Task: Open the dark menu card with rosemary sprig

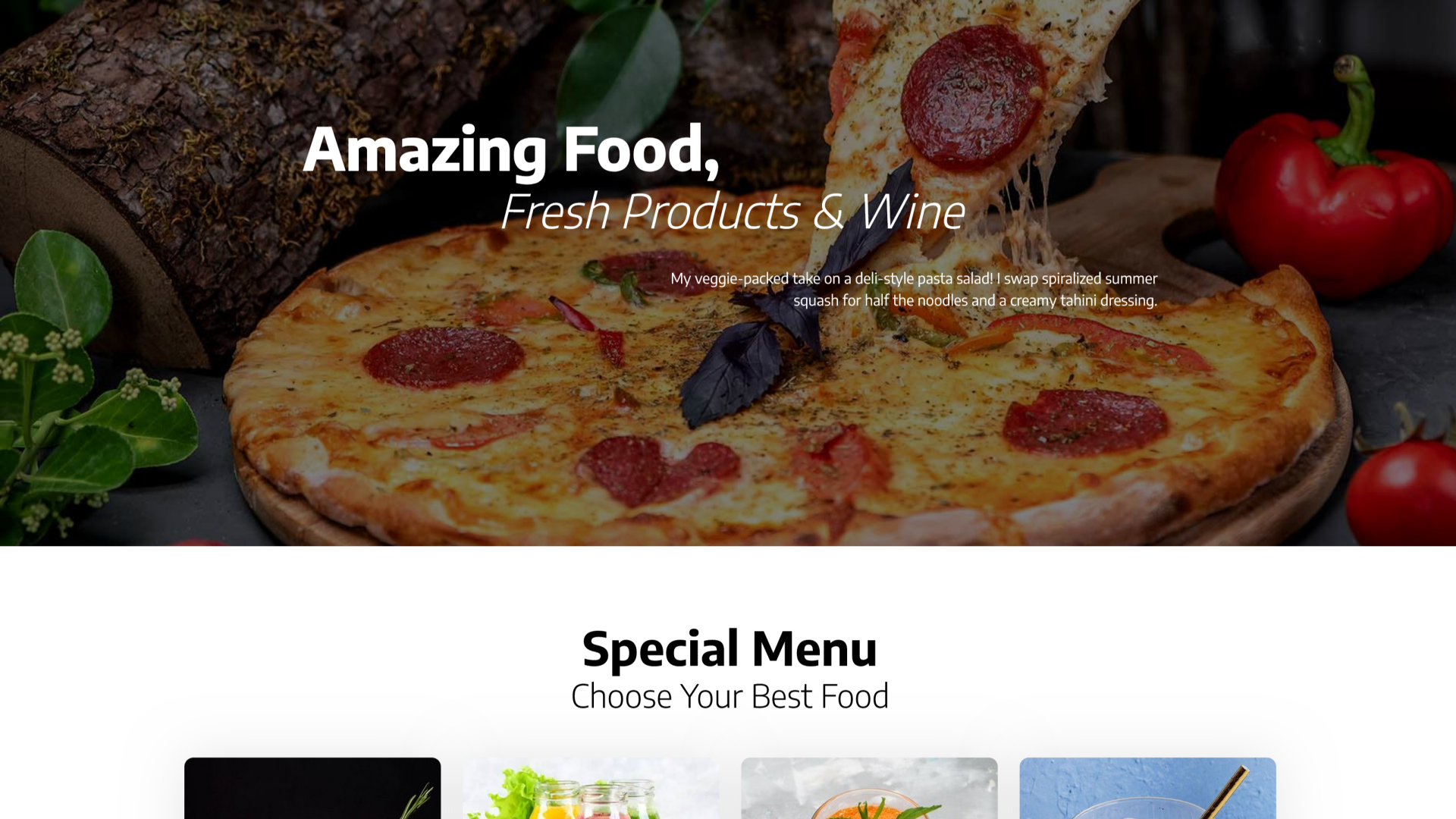Action: point(312,789)
